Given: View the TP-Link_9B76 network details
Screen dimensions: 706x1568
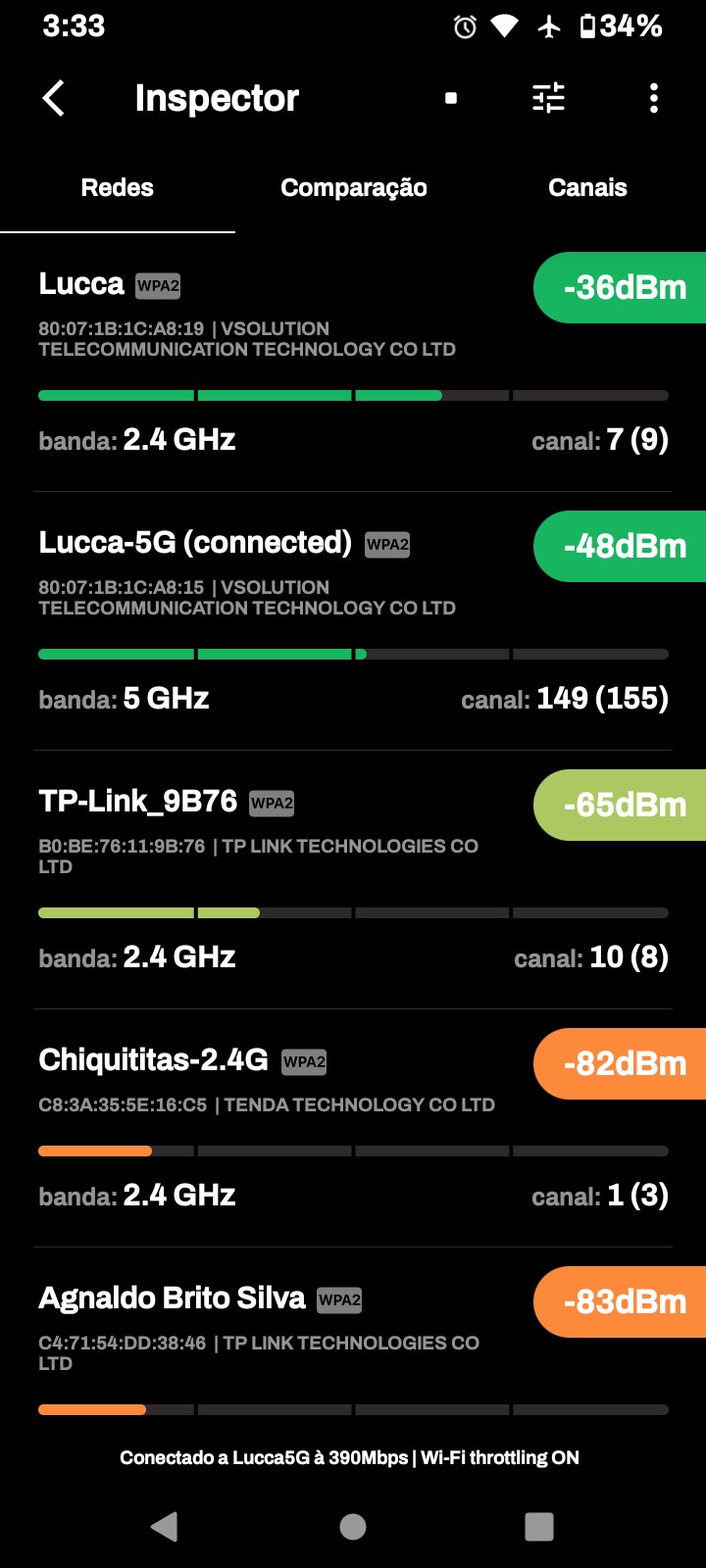Looking at the screenshot, I should point(294,880).
